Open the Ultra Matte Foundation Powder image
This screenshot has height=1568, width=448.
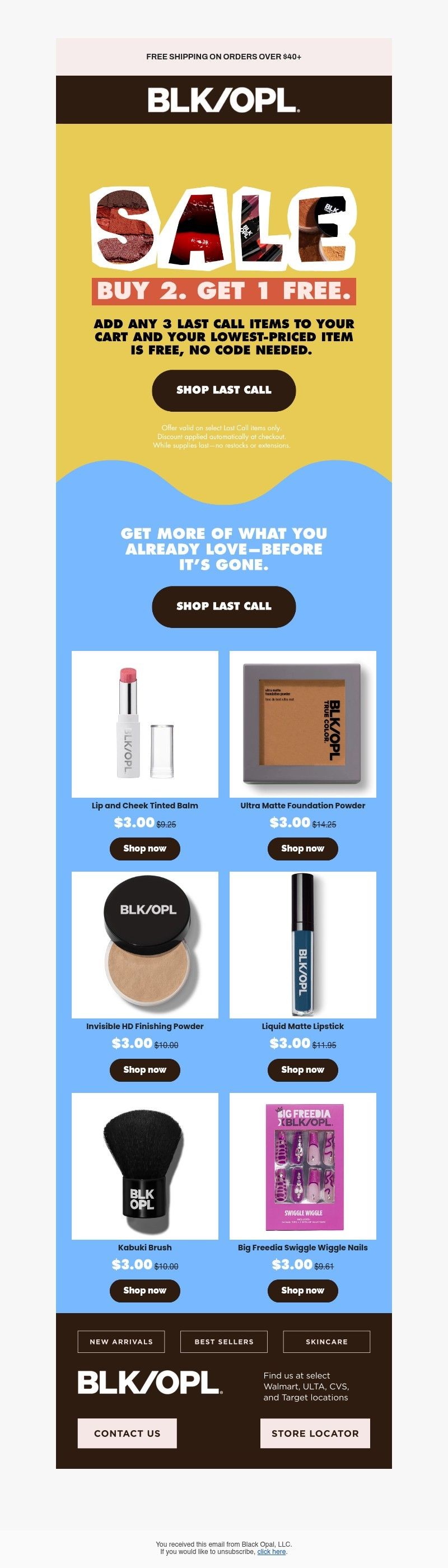pyautogui.click(x=302, y=724)
